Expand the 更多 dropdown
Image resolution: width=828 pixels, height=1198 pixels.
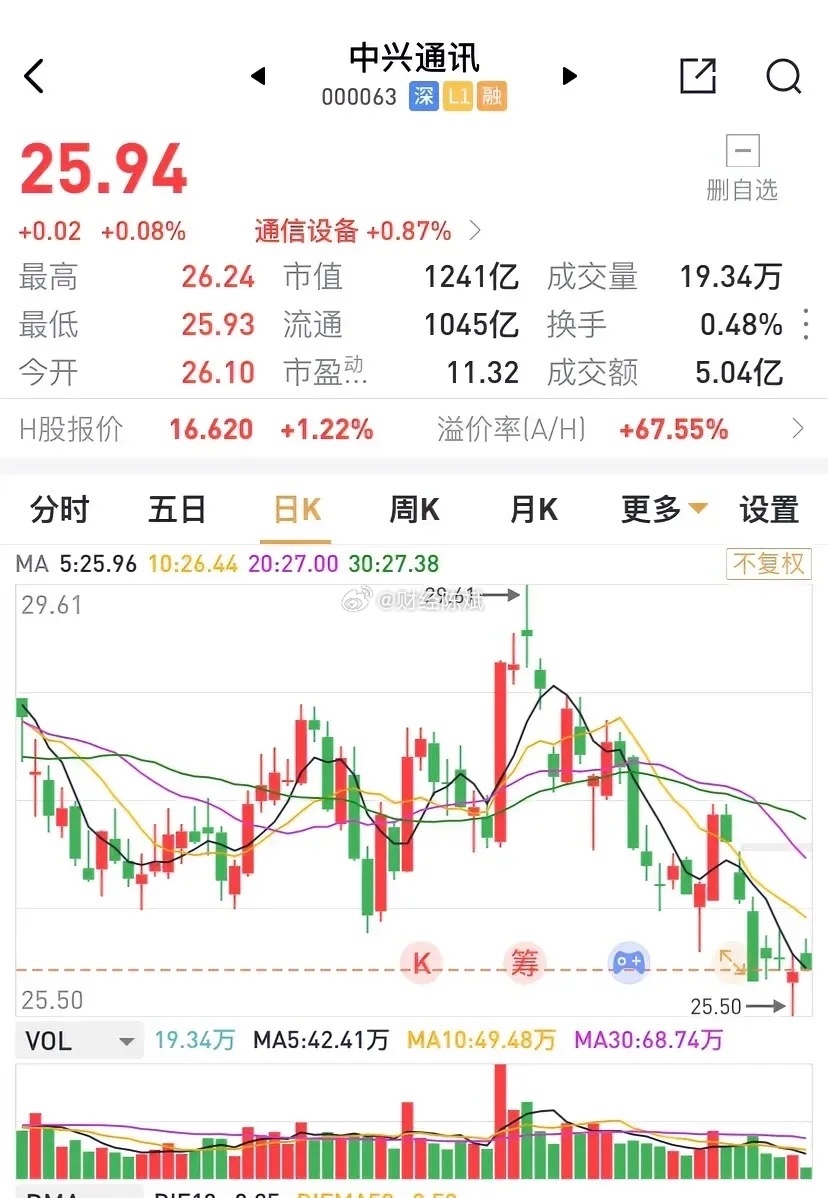pyautogui.click(x=658, y=509)
